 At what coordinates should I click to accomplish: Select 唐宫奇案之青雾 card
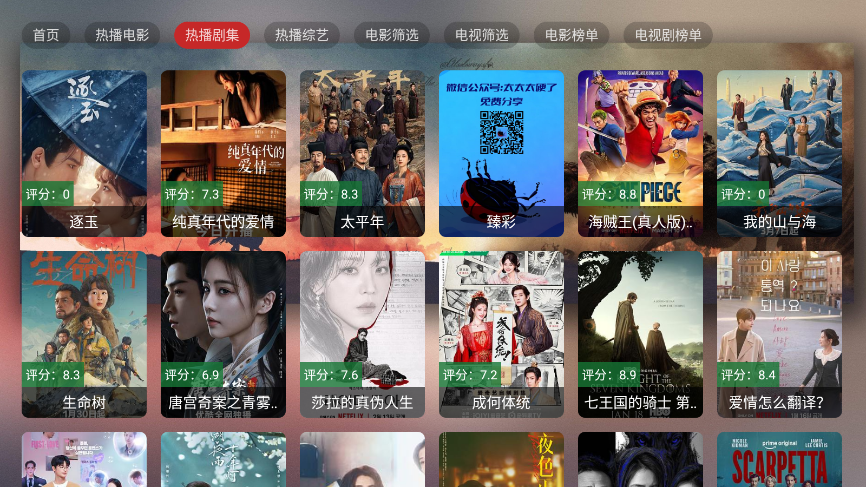(223, 334)
